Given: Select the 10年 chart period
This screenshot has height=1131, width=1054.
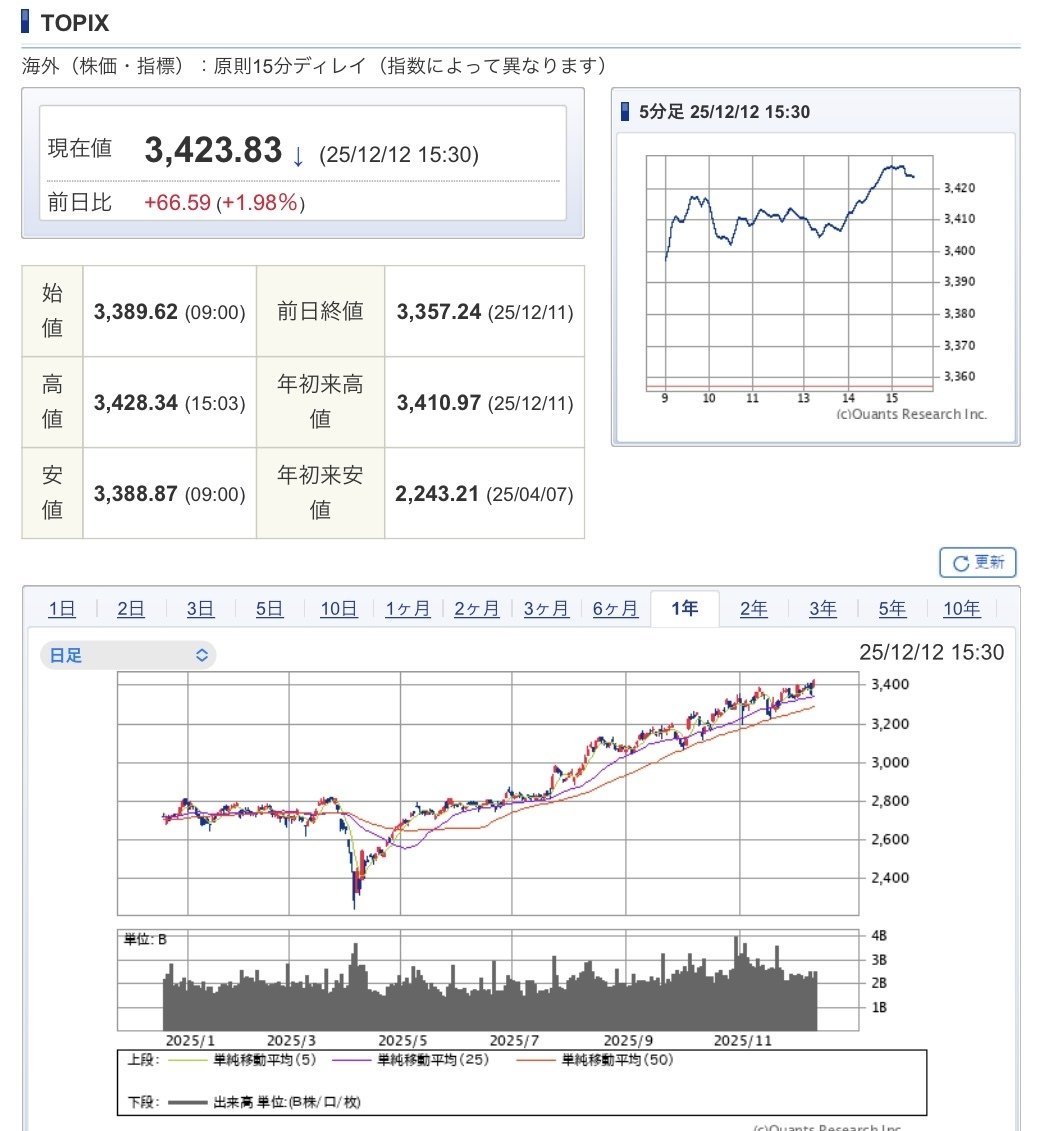Looking at the screenshot, I should click(x=962, y=608).
